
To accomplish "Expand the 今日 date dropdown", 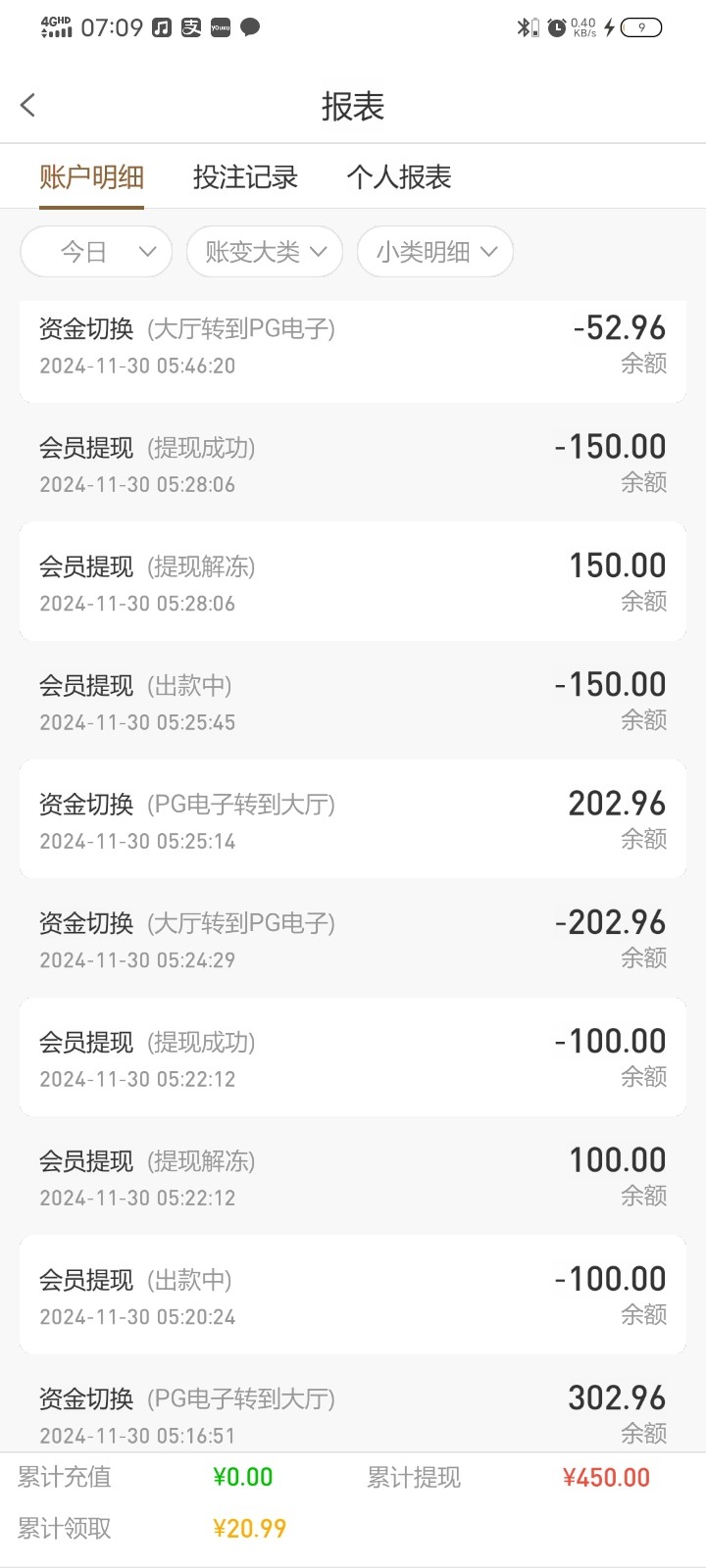I will click(96, 252).
